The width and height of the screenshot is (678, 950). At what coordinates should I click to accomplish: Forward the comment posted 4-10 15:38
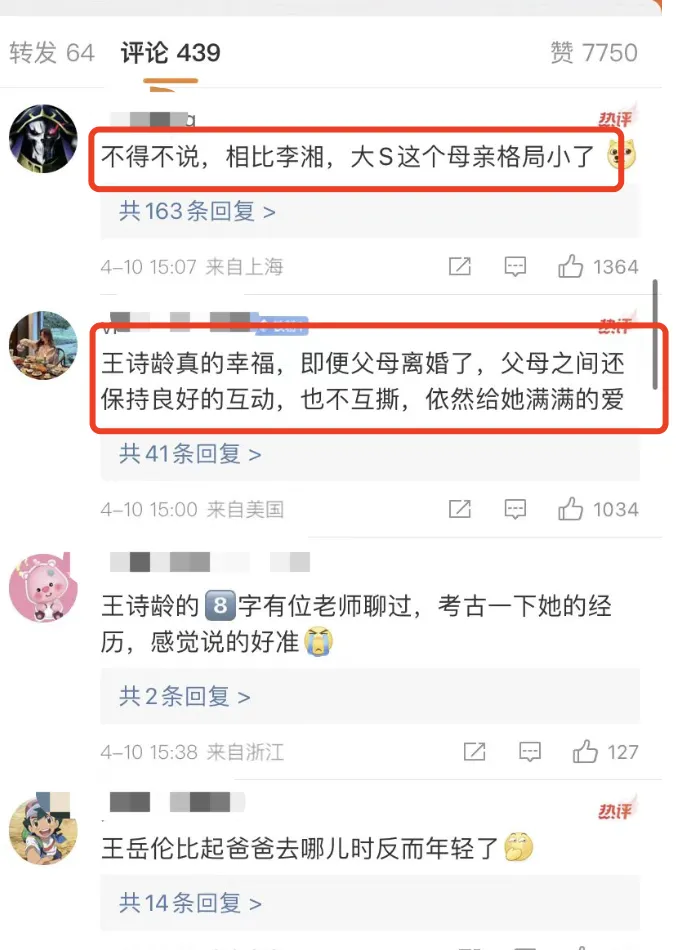(474, 752)
